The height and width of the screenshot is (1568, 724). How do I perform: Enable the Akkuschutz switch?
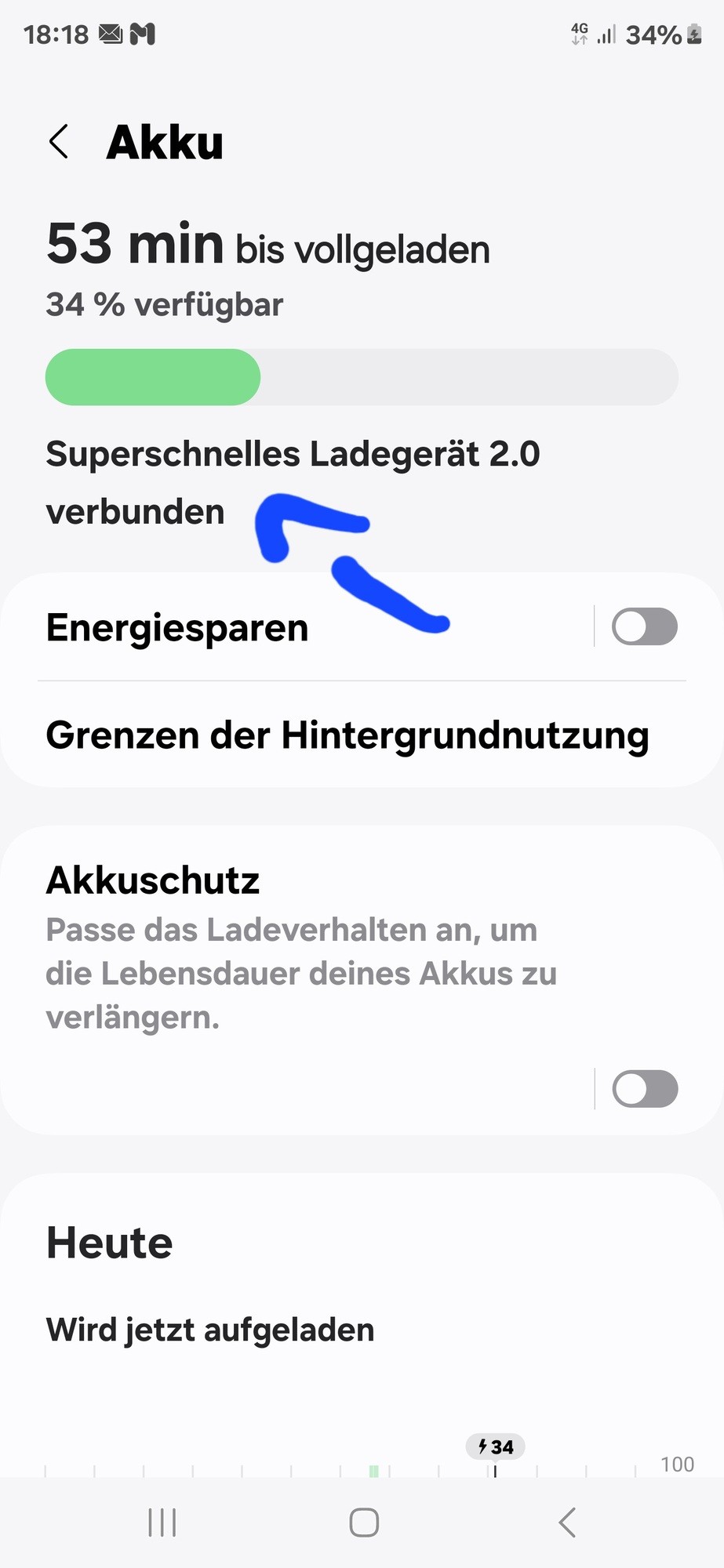pos(644,1089)
